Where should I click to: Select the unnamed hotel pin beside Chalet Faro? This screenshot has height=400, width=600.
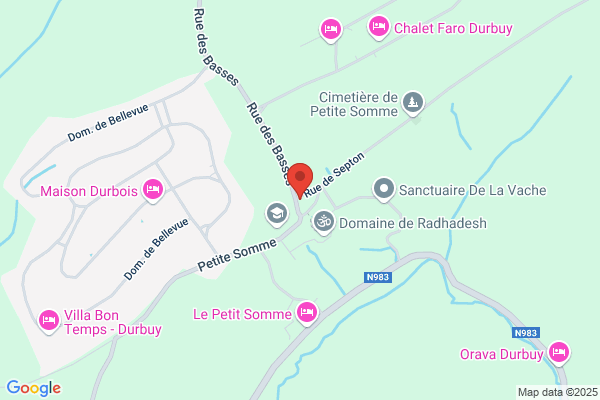[331, 30]
